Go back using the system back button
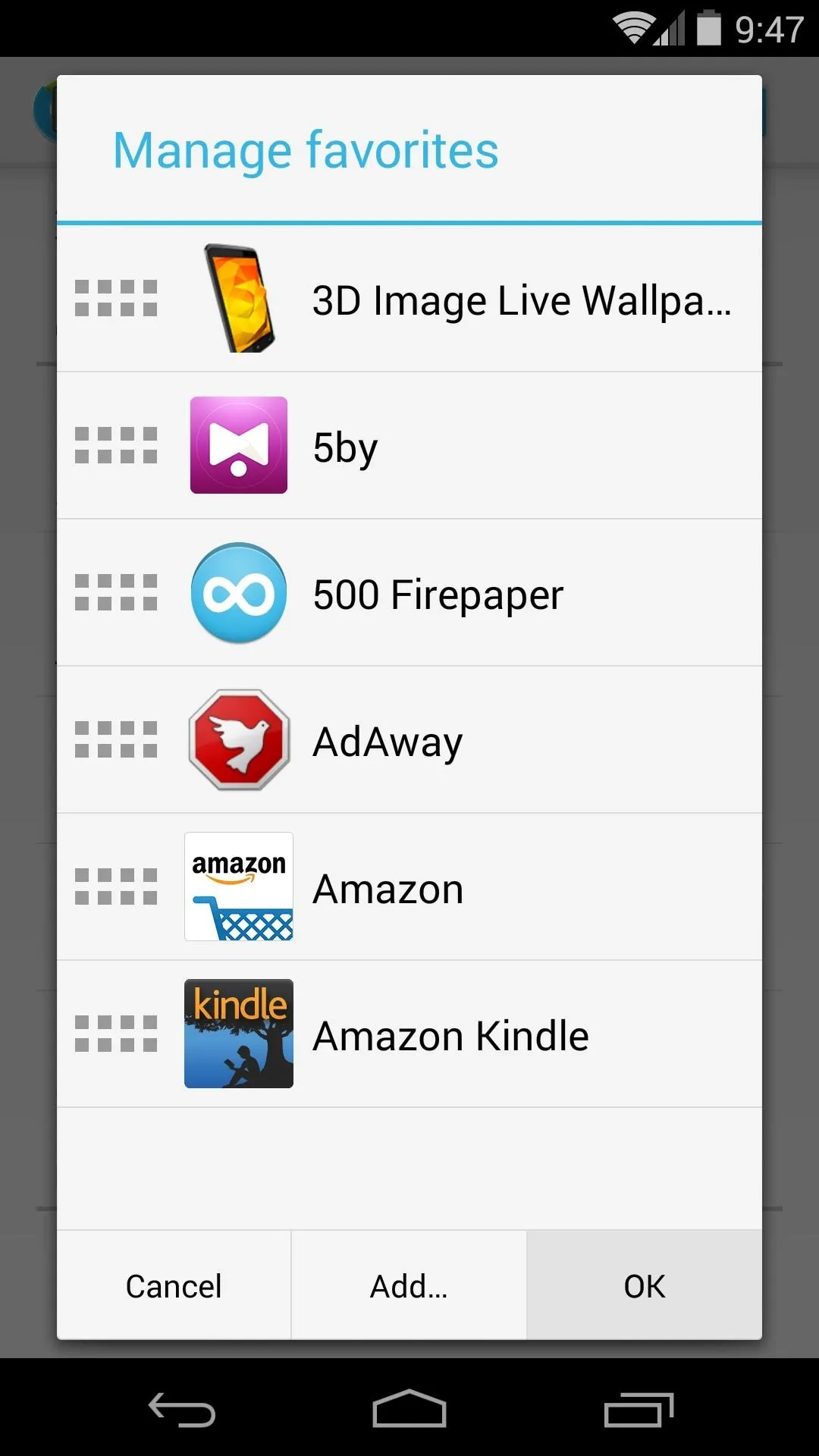Image resolution: width=819 pixels, height=1456 pixels. [182, 1410]
